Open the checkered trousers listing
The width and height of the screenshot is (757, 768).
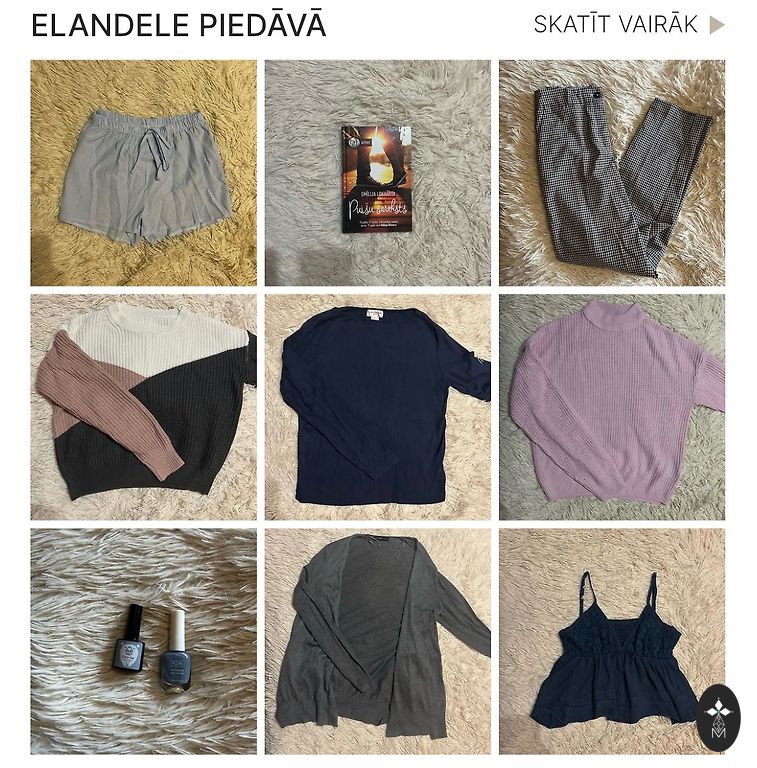pos(612,173)
